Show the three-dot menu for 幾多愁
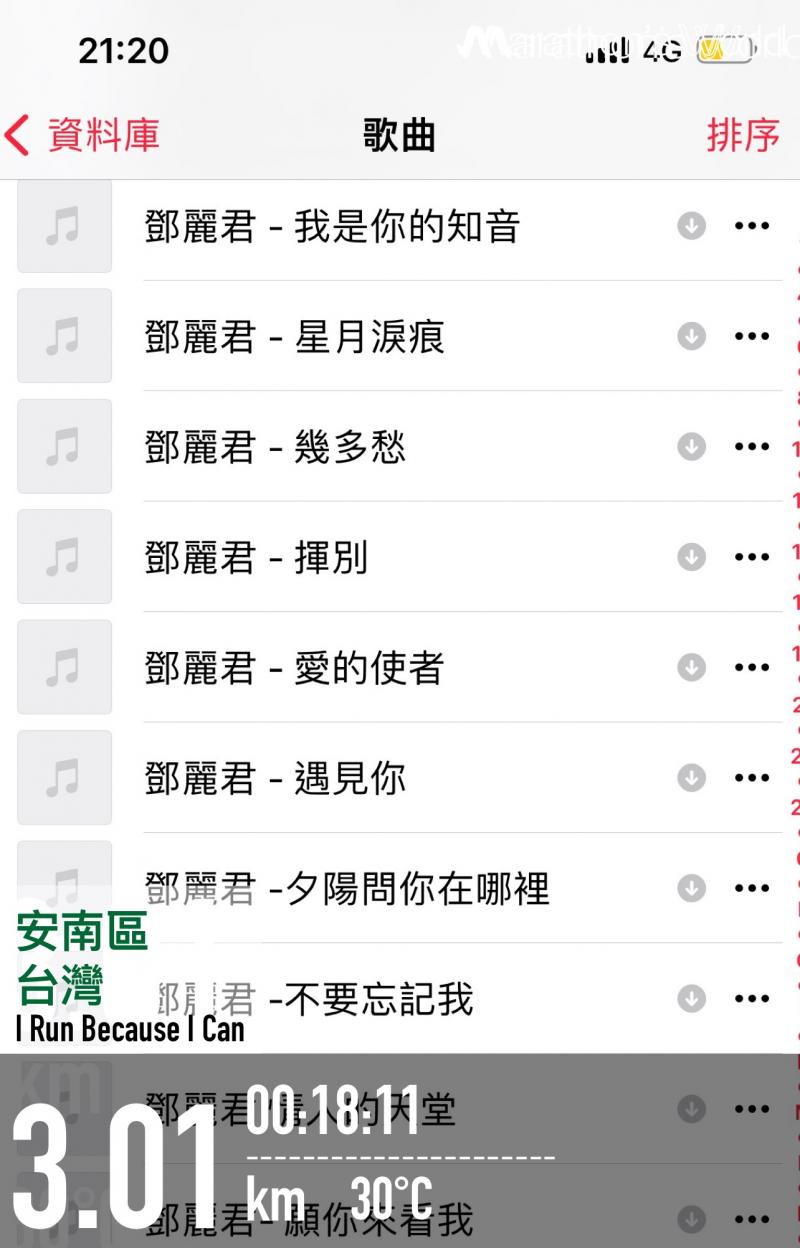 751,446
